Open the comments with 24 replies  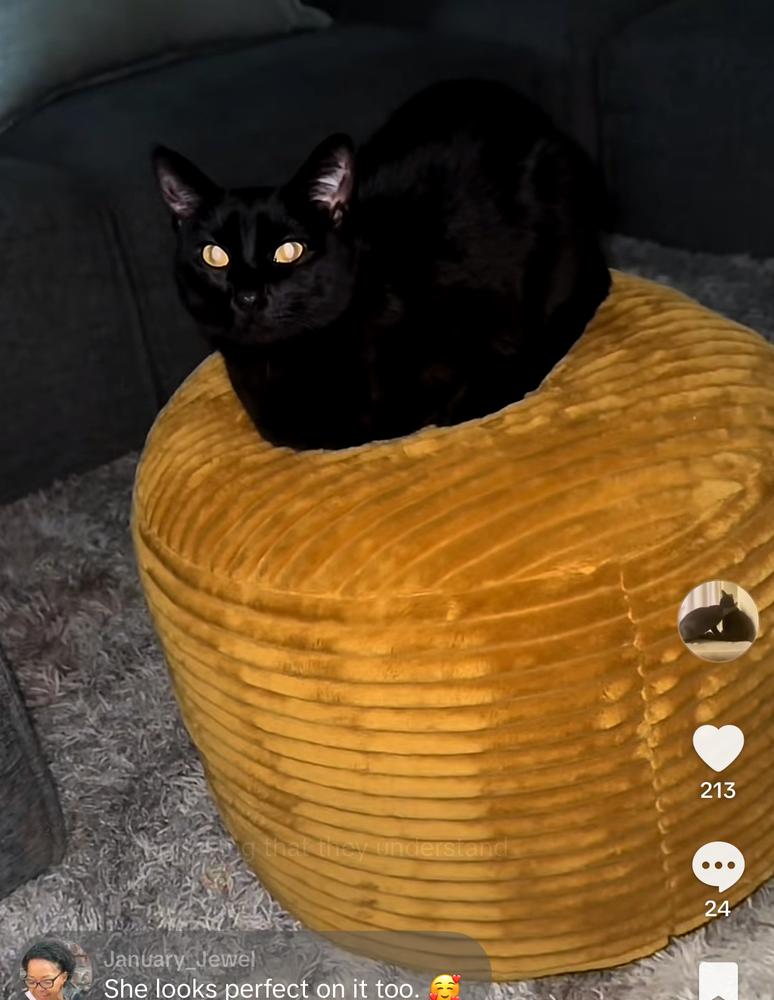tap(718, 866)
